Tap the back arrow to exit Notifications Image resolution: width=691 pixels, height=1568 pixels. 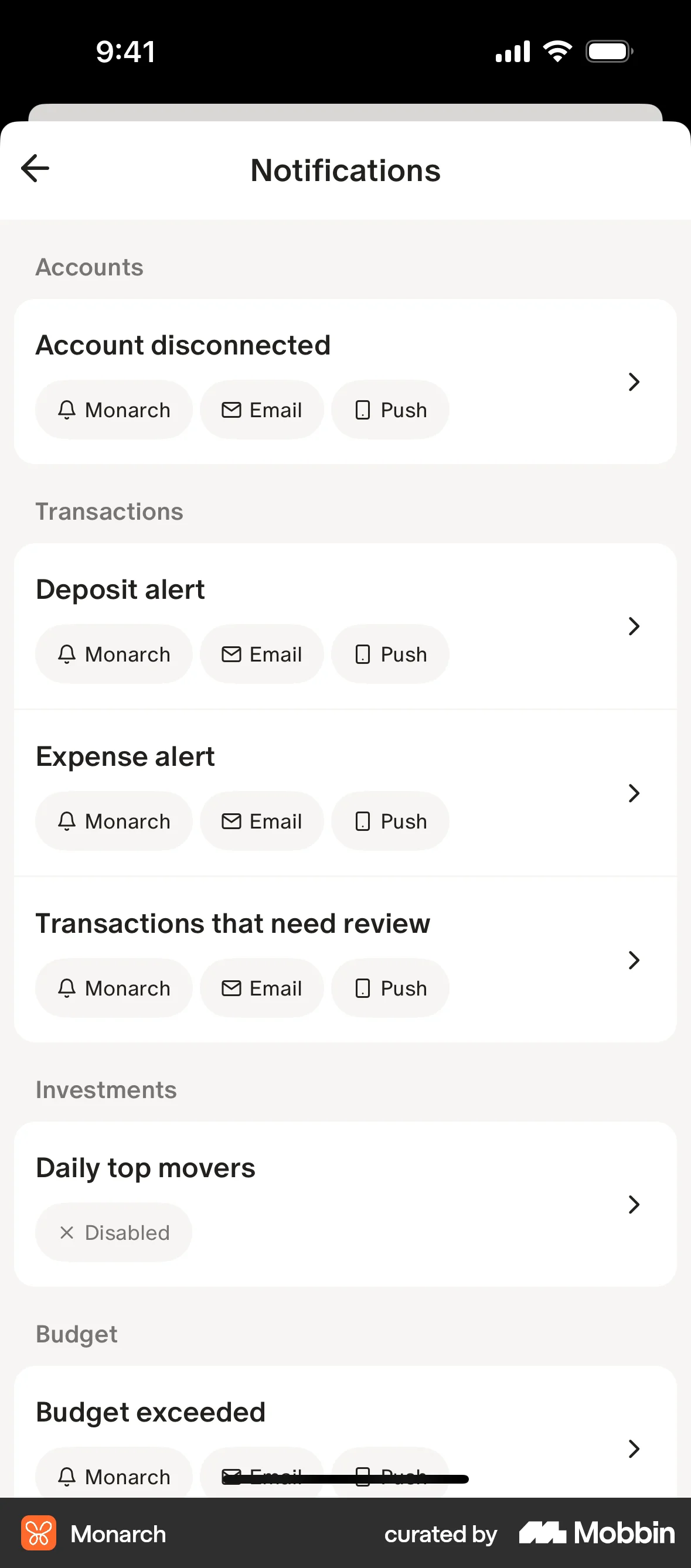pos(35,168)
